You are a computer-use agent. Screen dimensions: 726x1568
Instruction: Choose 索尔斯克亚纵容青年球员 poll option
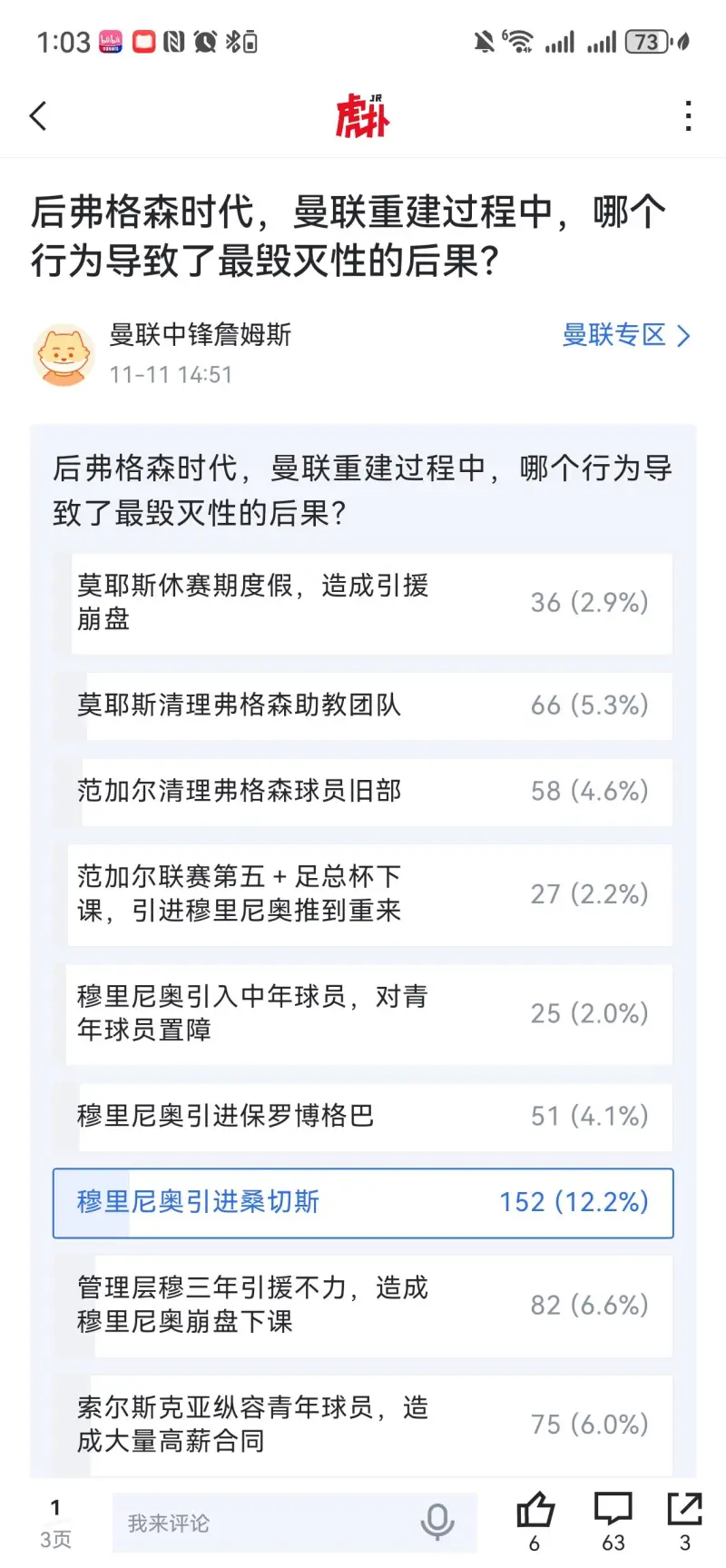[x=363, y=1425]
